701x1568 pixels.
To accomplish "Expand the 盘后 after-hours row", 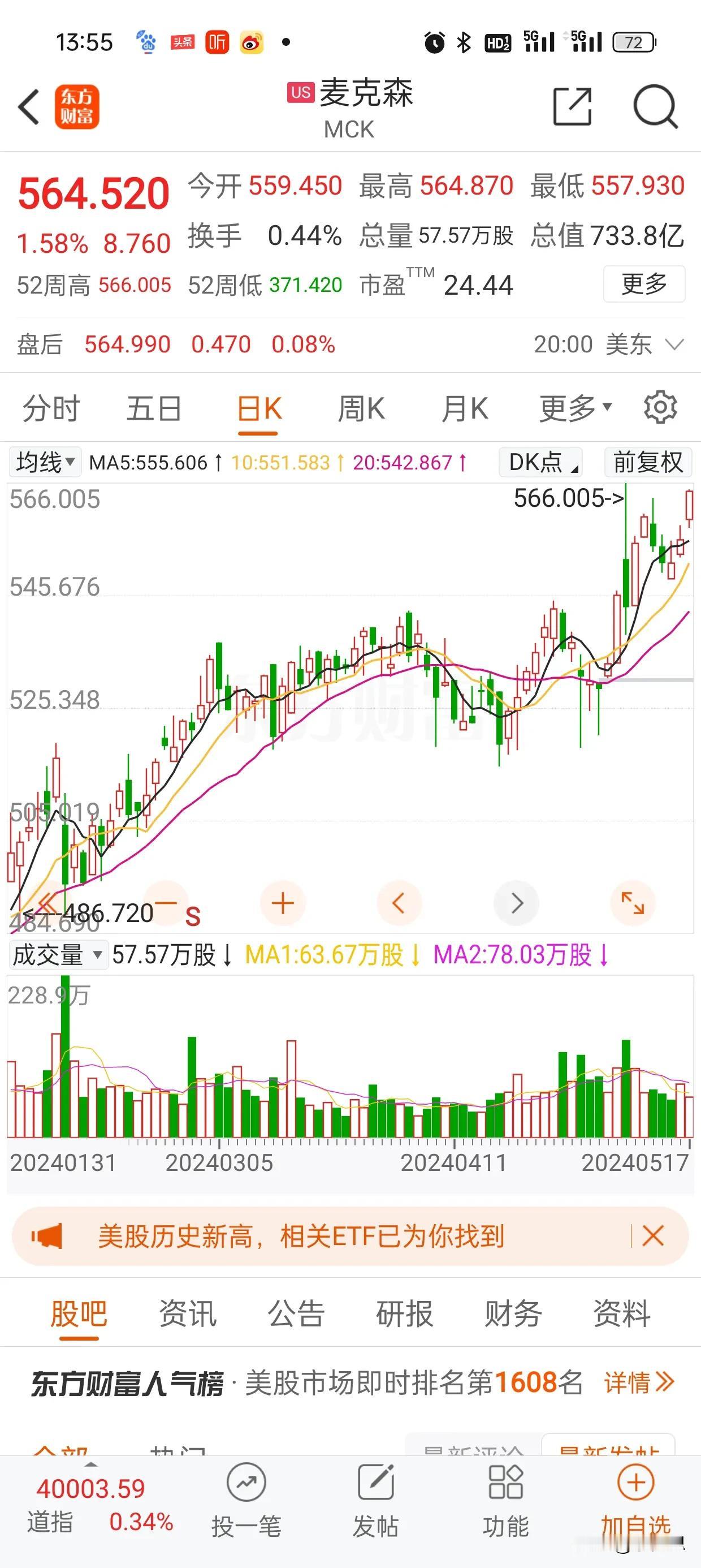I will [x=674, y=345].
